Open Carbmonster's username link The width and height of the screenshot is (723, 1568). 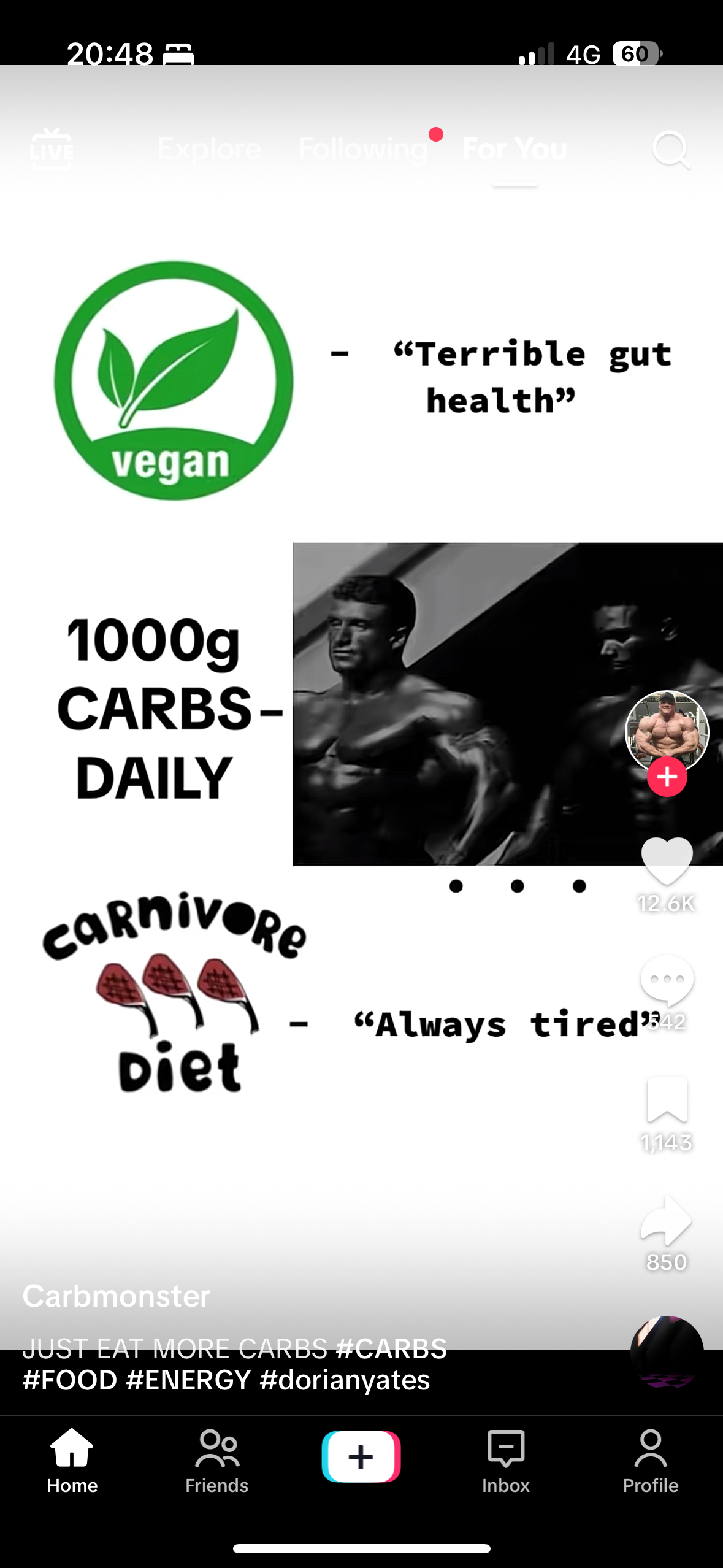pos(116,1296)
